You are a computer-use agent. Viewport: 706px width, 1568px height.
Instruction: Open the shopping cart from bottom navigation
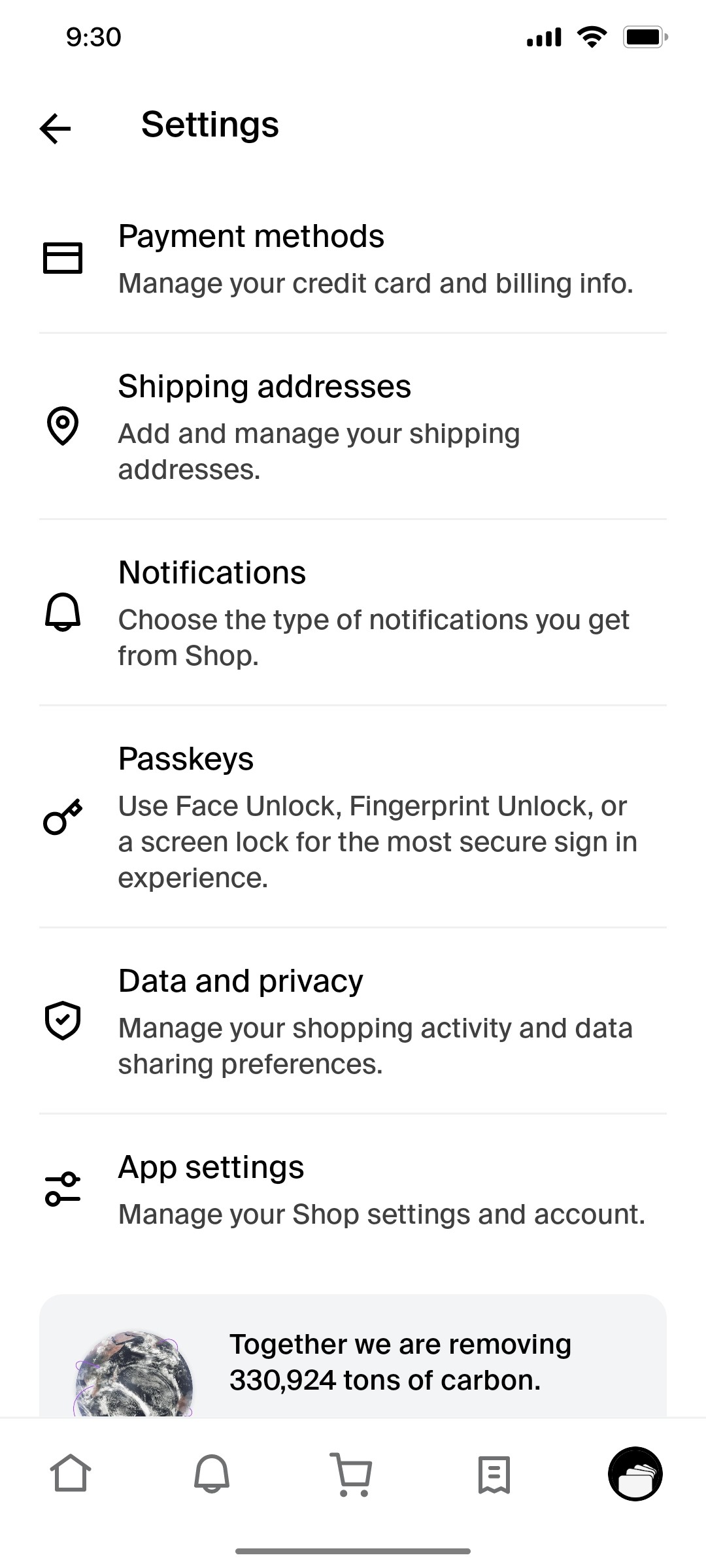point(353,1475)
